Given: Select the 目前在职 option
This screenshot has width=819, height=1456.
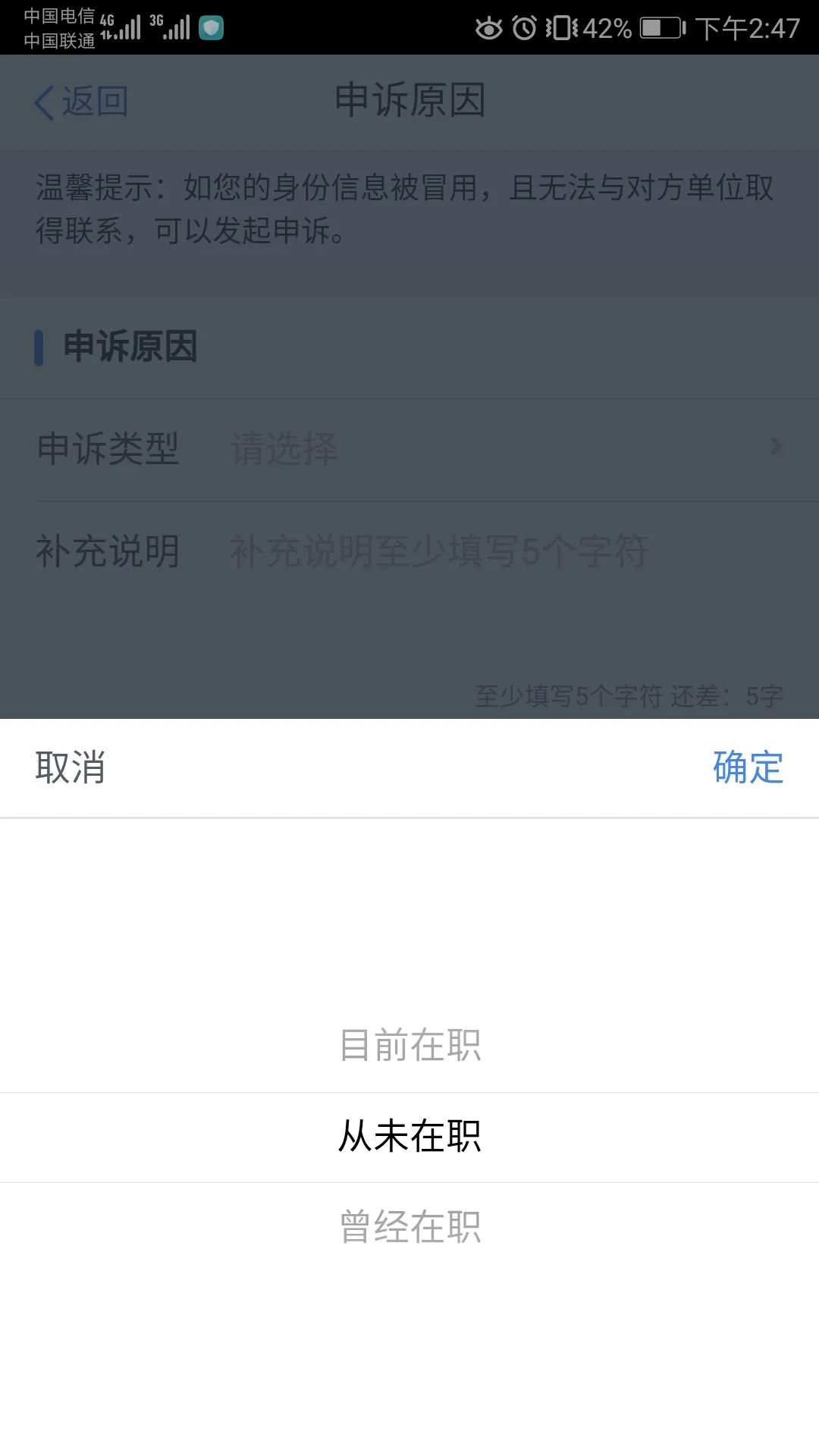Looking at the screenshot, I should tap(409, 1046).
